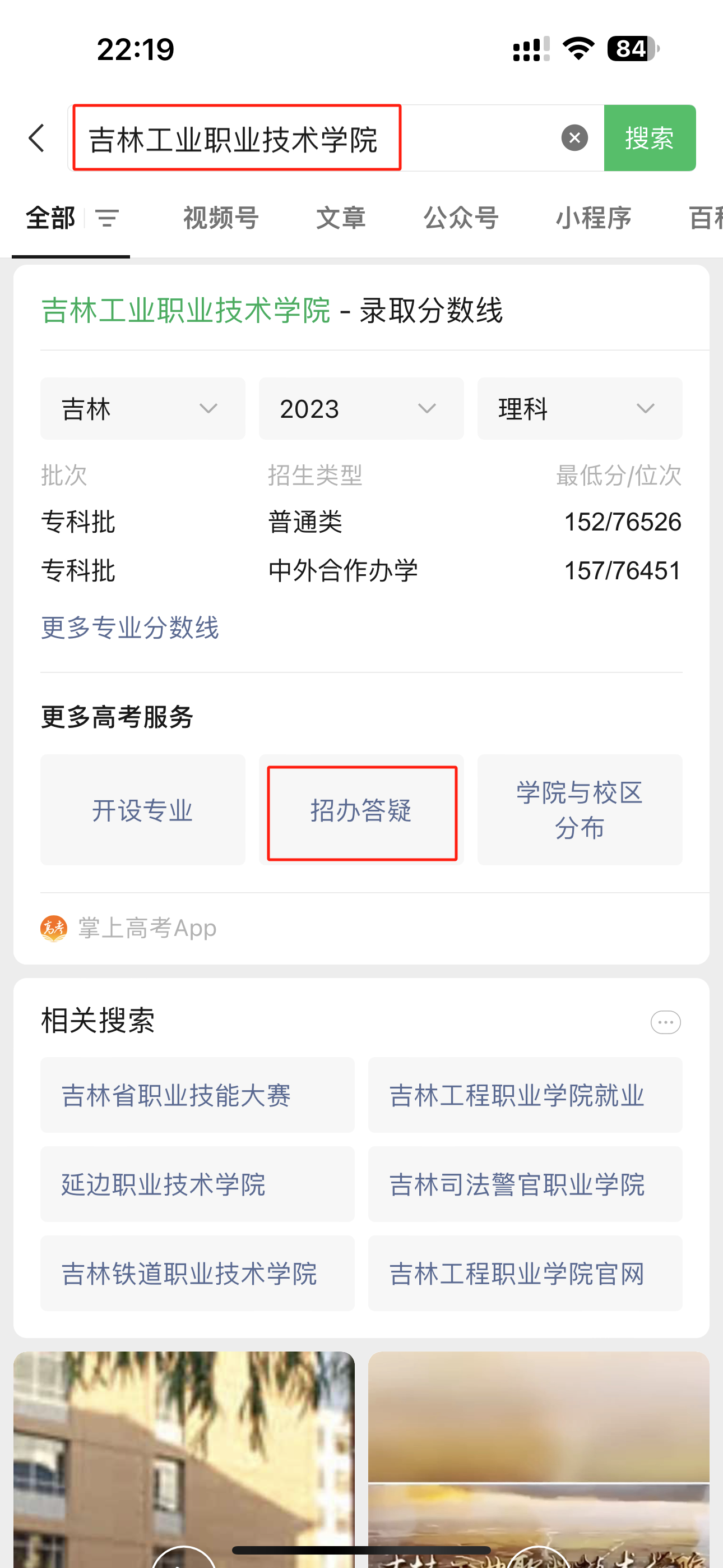
Task: Search related term 吉林省职业技能大赛
Action: click(x=197, y=1095)
